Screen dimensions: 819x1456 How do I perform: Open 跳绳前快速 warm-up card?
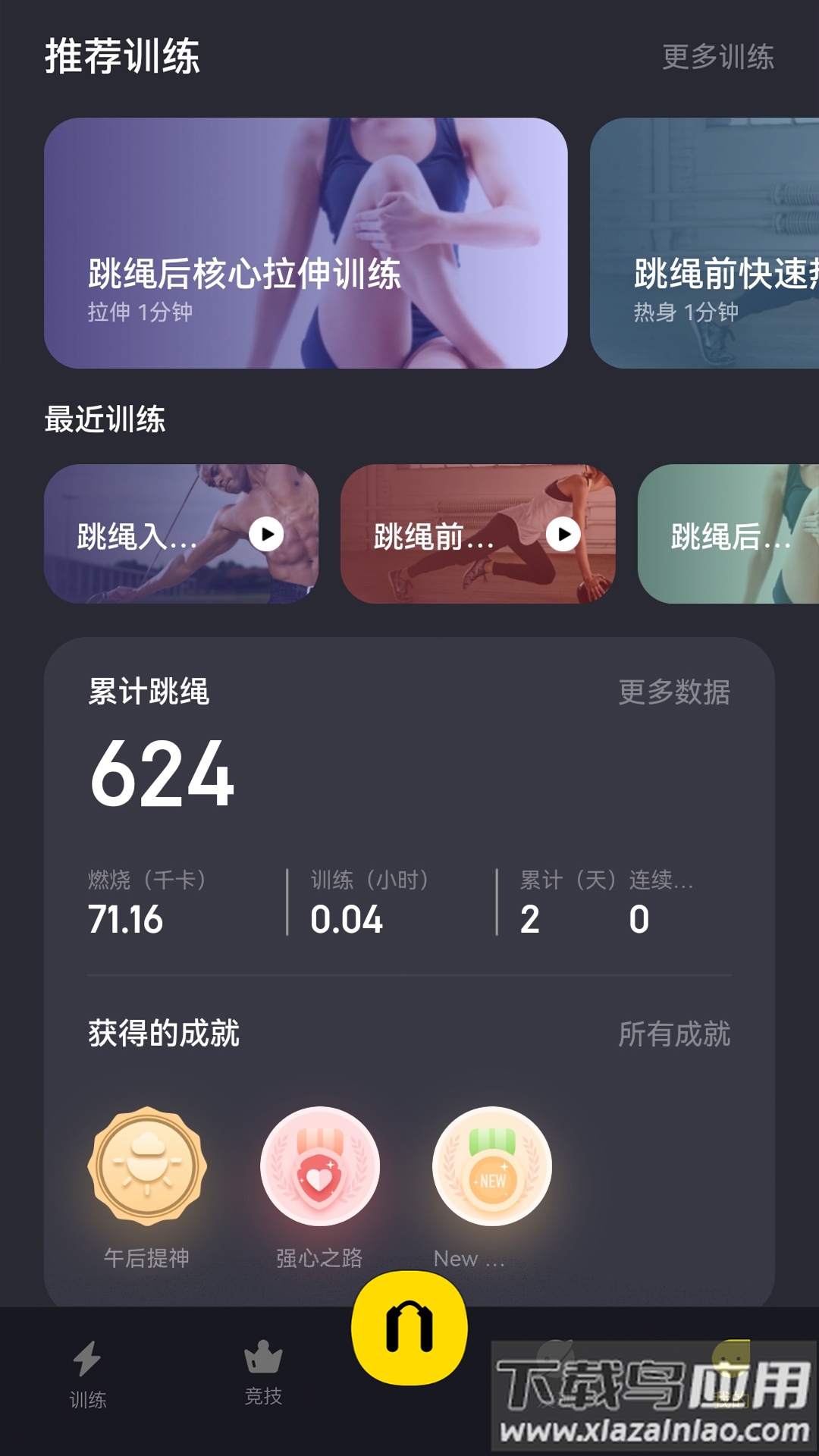pyautogui.click(x=705, y=243)
